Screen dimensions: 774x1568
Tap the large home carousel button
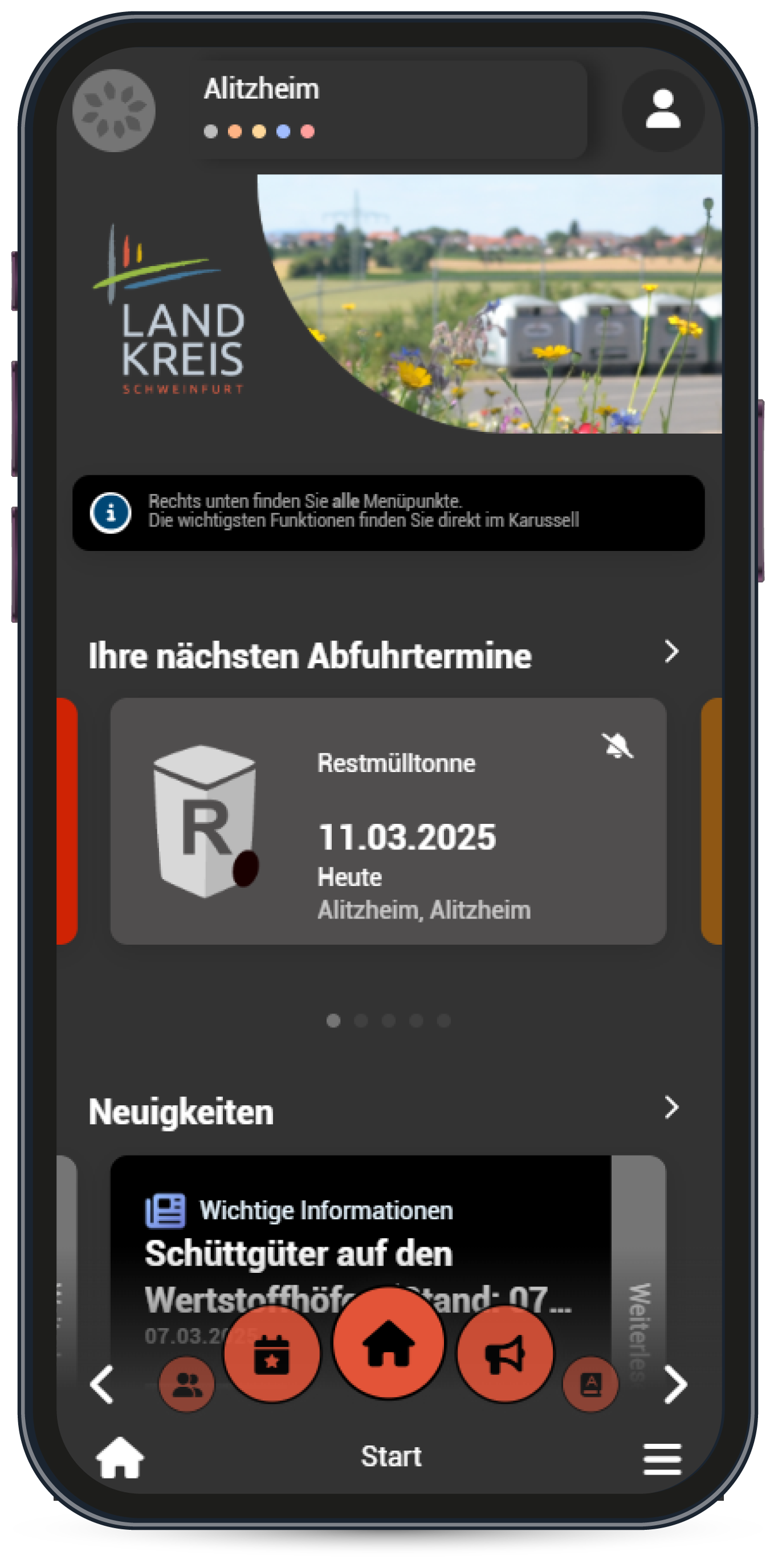pos(389,1343)
